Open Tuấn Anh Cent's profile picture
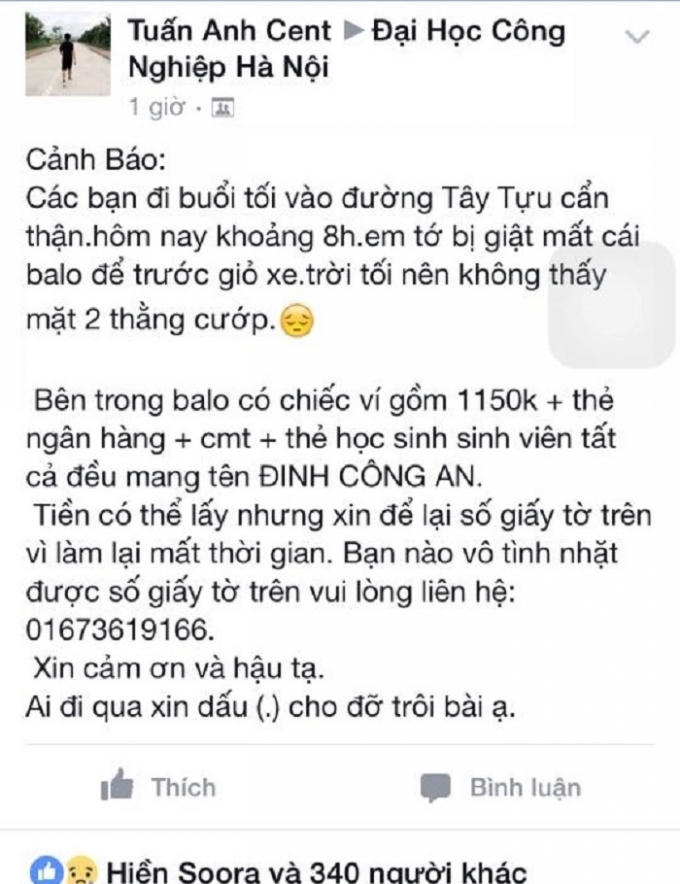The image size is (680, 884). point(67,54)
